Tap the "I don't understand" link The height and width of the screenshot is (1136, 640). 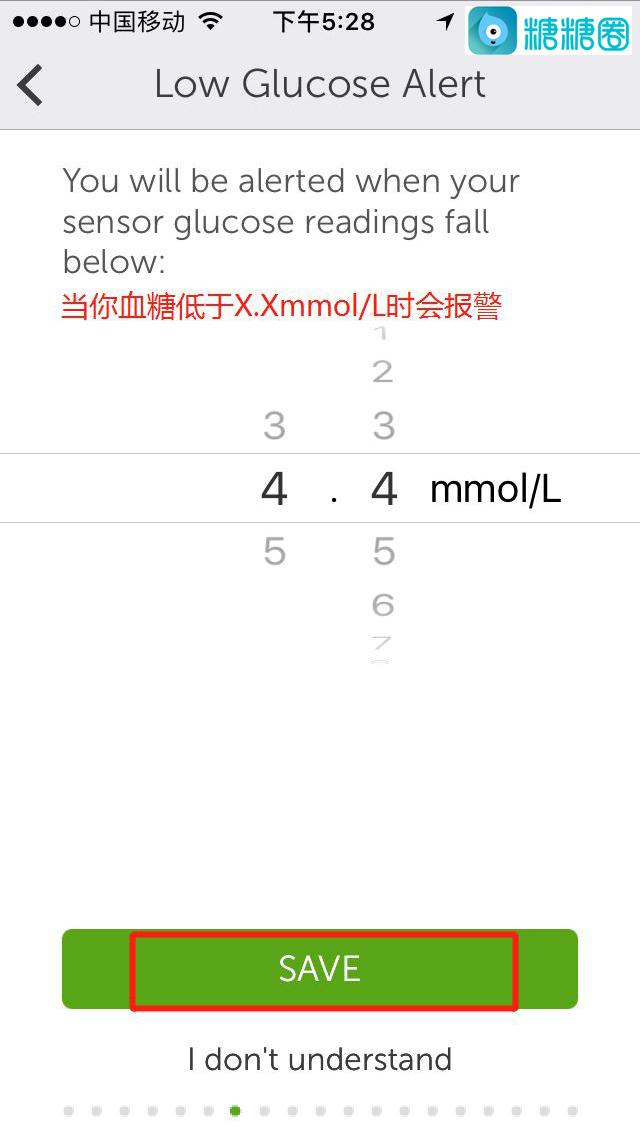click(x=320, y=1059)
